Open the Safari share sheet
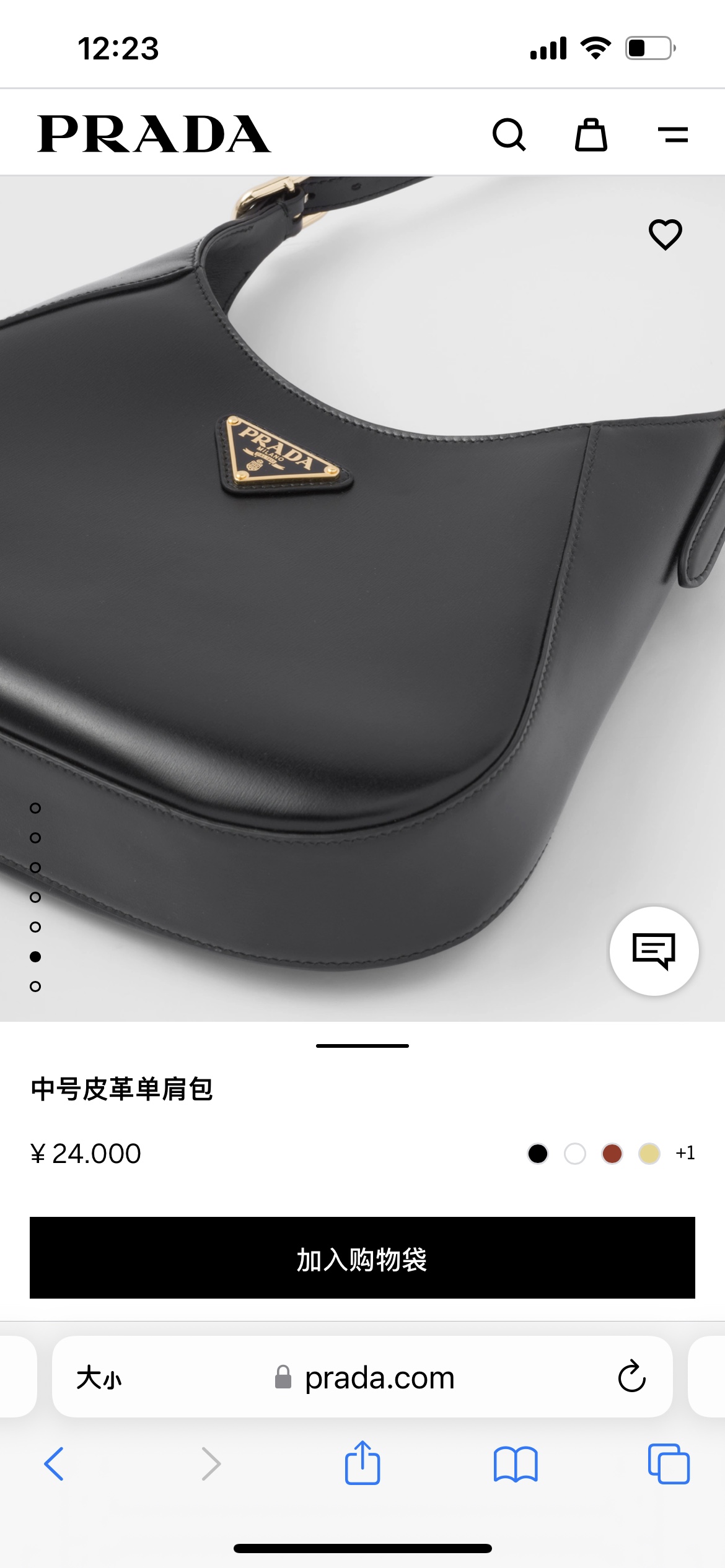 (362, 1463)
